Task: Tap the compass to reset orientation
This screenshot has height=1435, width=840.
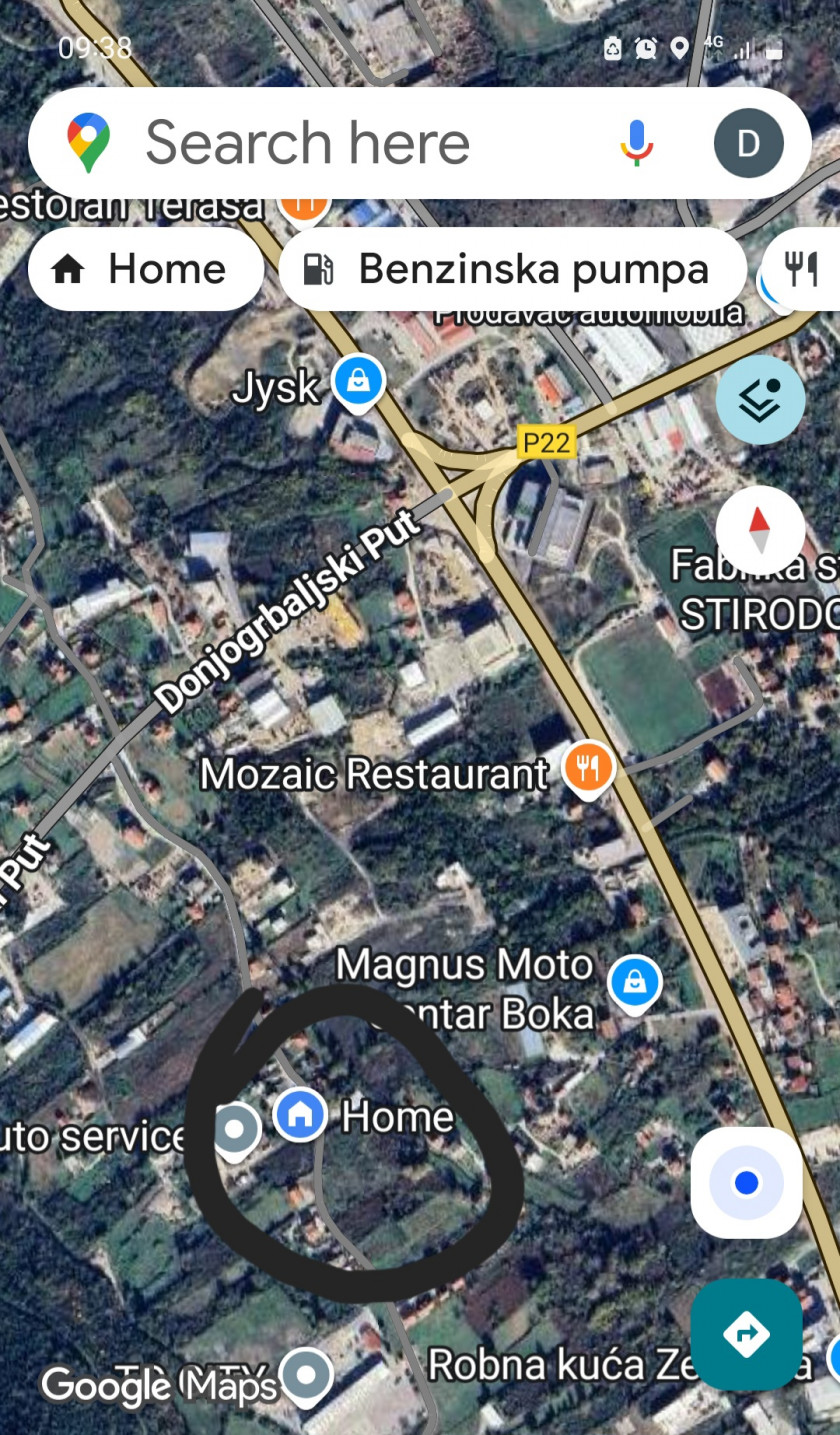Action: 760,529
